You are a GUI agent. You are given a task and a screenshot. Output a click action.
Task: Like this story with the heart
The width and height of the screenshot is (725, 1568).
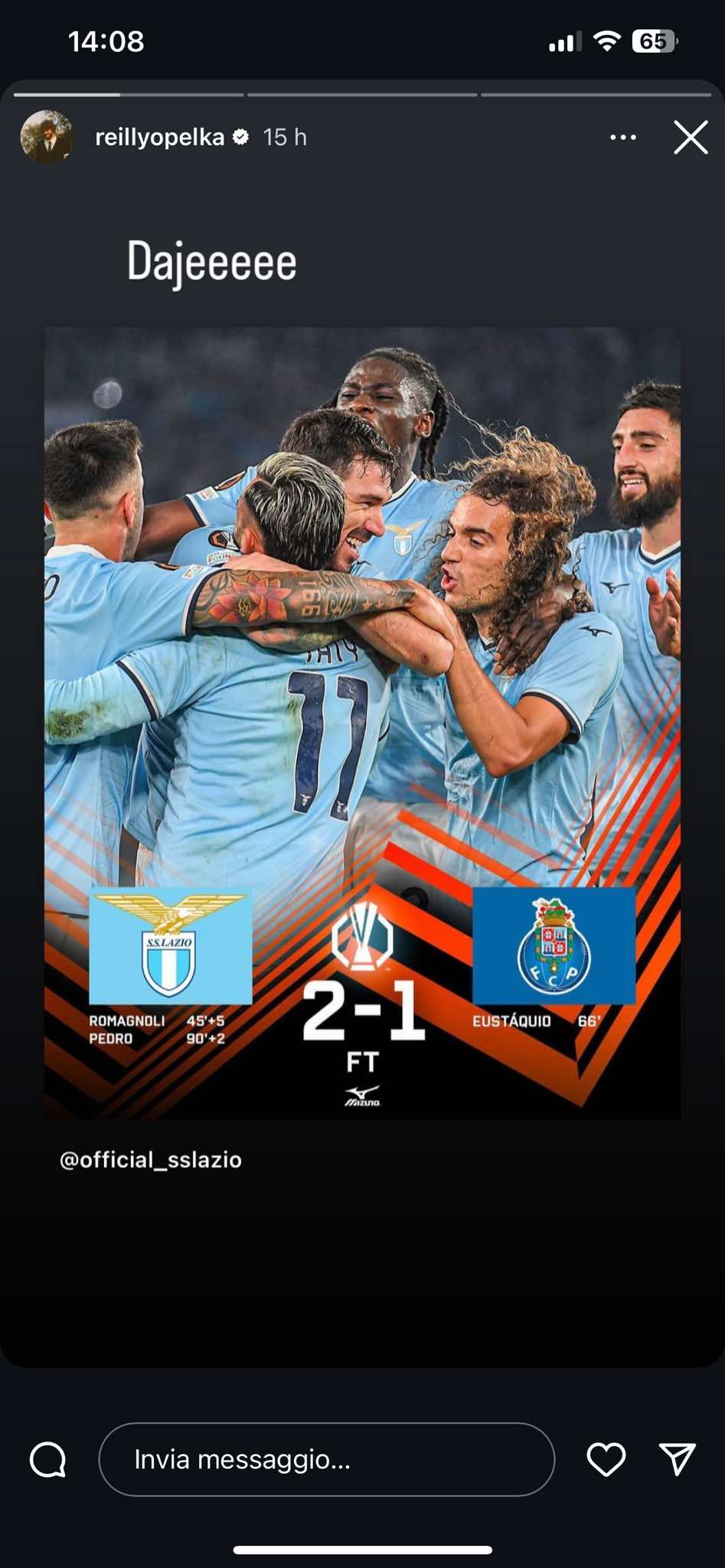tap(606, 1459)
